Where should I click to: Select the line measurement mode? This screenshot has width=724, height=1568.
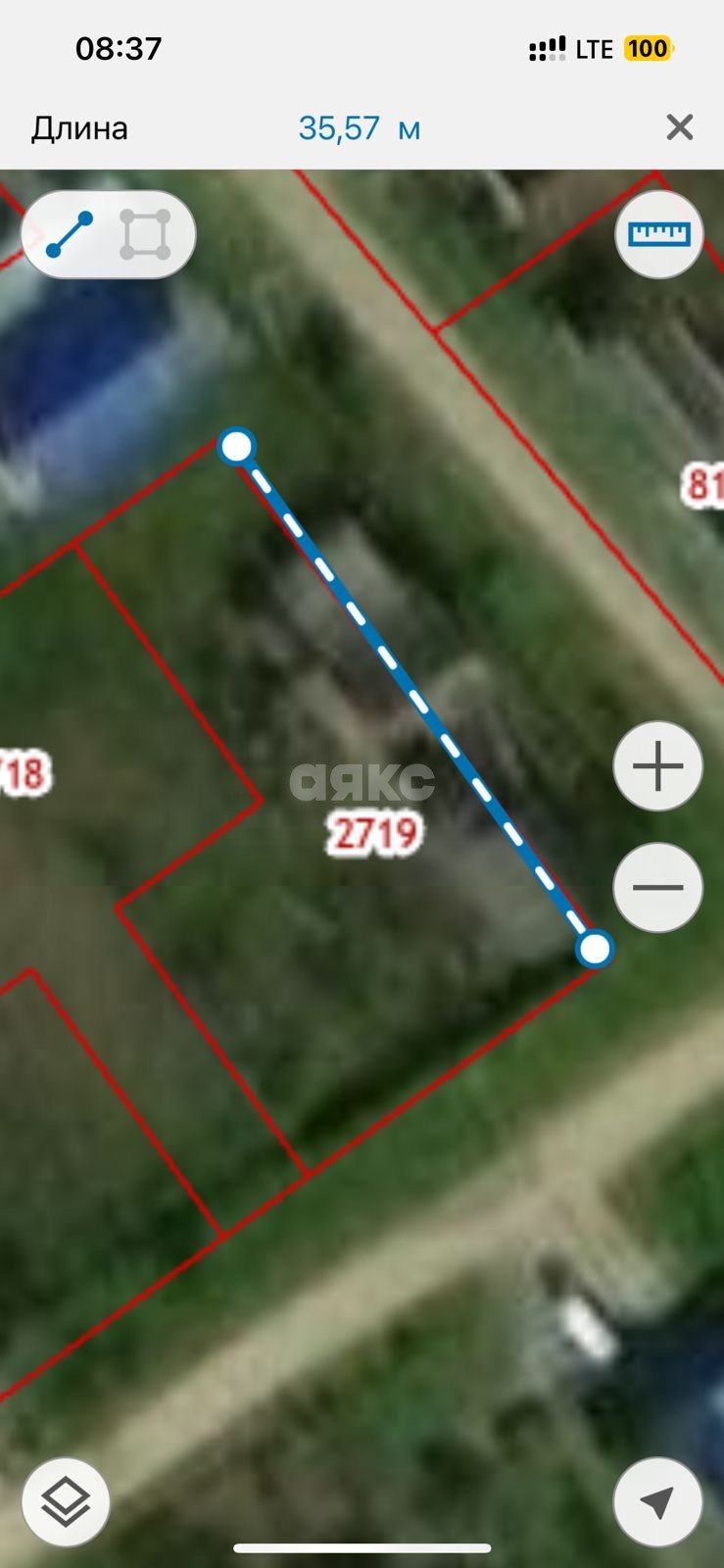point(69,235)
